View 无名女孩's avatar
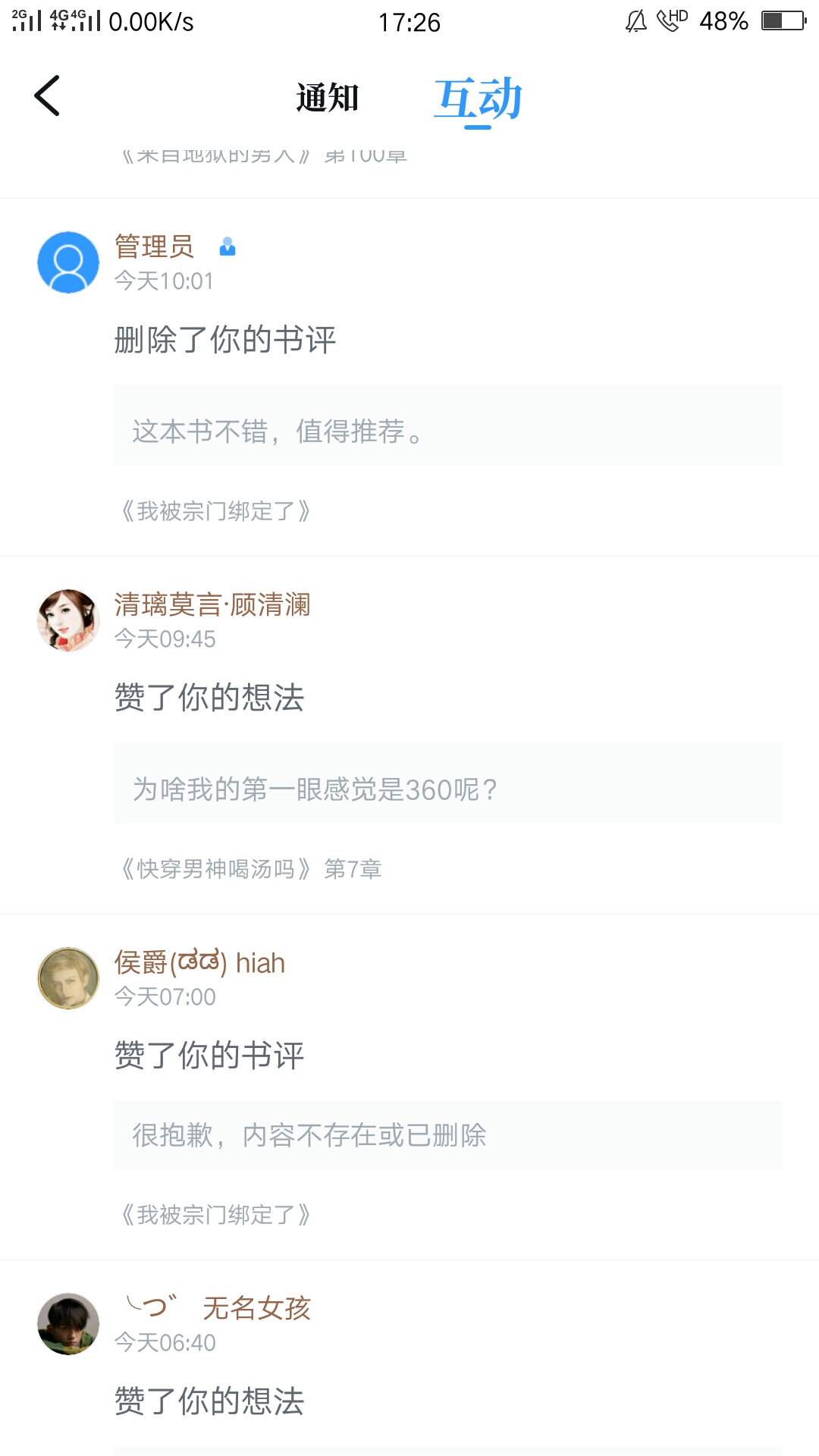This screenshot has height=1456, width=819. (x=68, y=1324)
